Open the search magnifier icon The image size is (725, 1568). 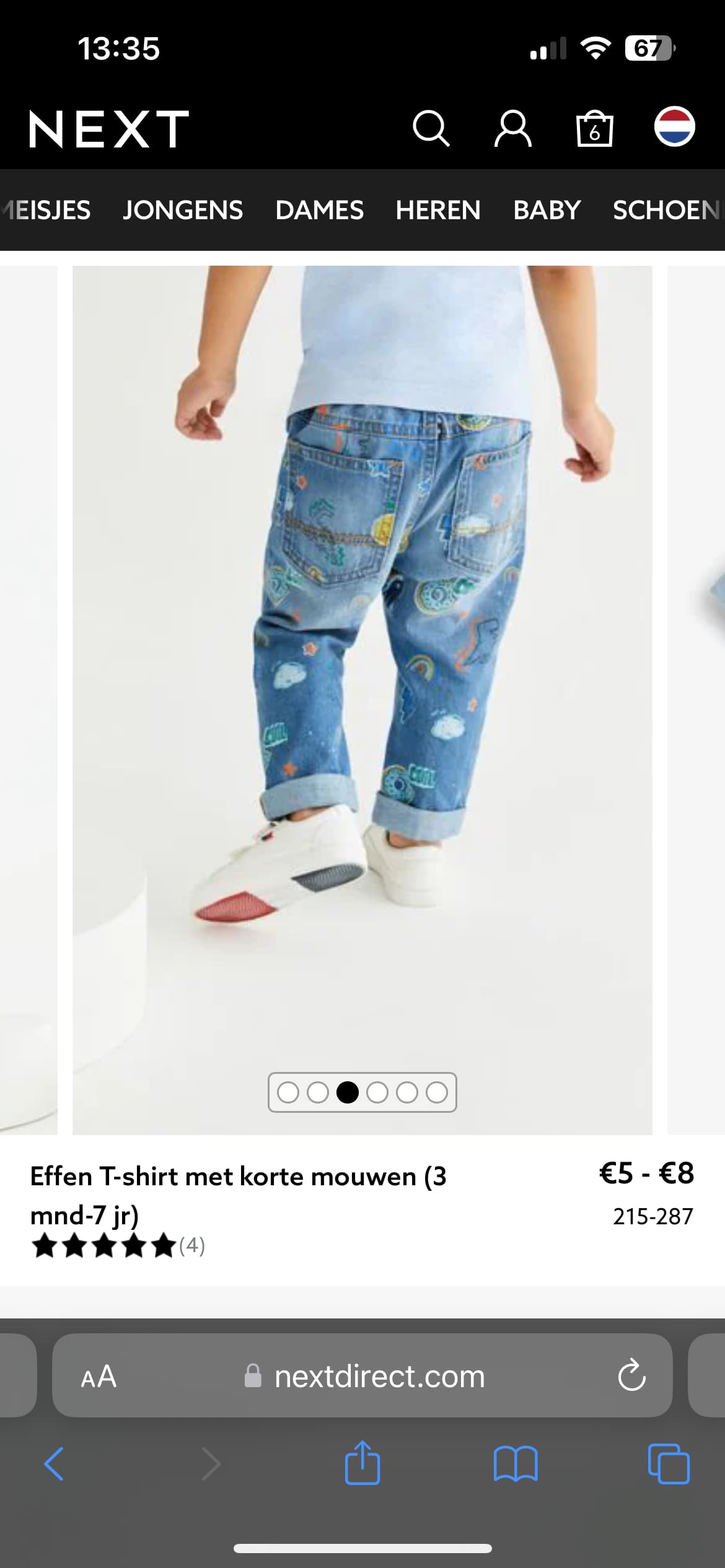431,128
